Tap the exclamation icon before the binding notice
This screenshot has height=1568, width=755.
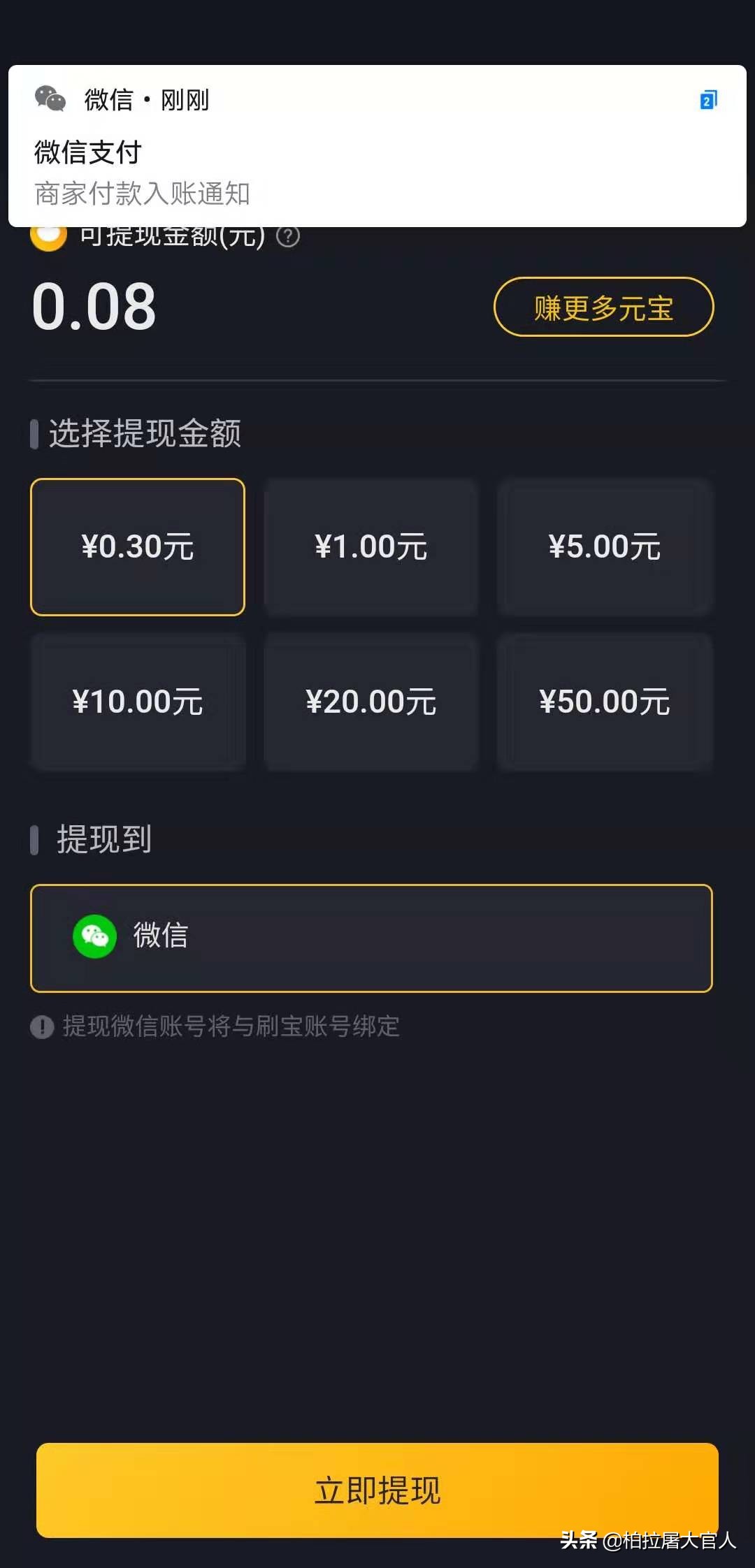pyautogui.click(x=43, y=1027)
